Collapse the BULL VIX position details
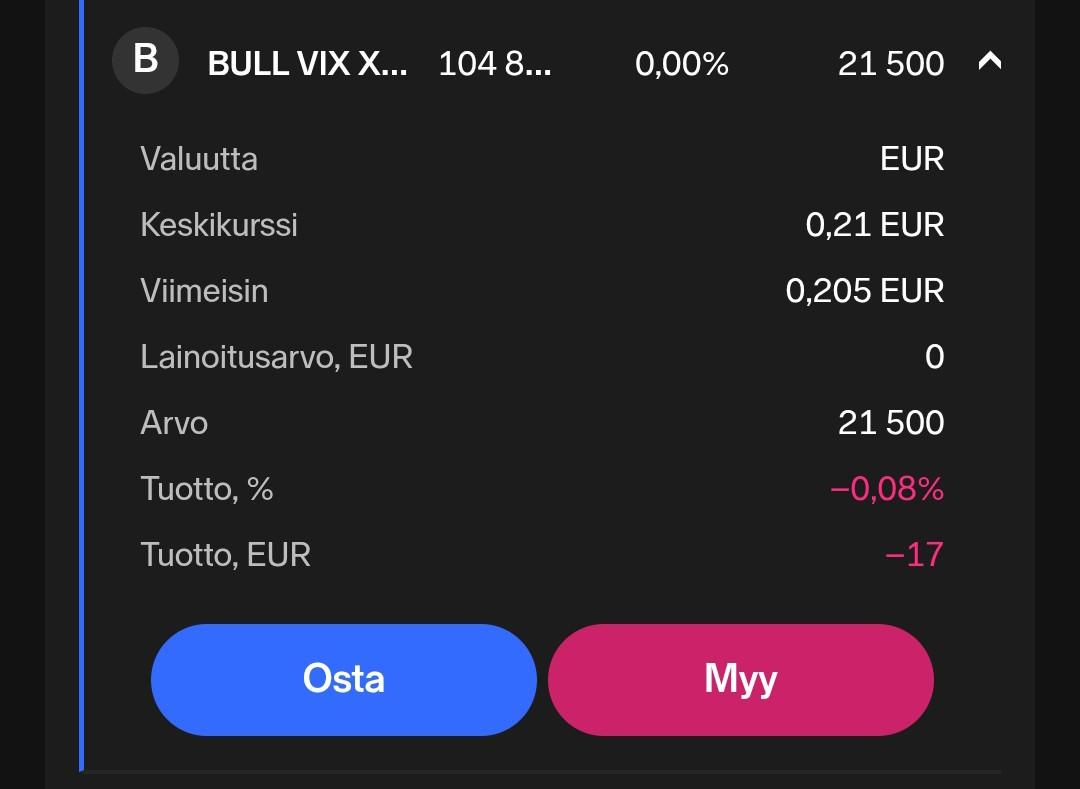Screen dimensions: 1080x789 [x=989, y=62]
